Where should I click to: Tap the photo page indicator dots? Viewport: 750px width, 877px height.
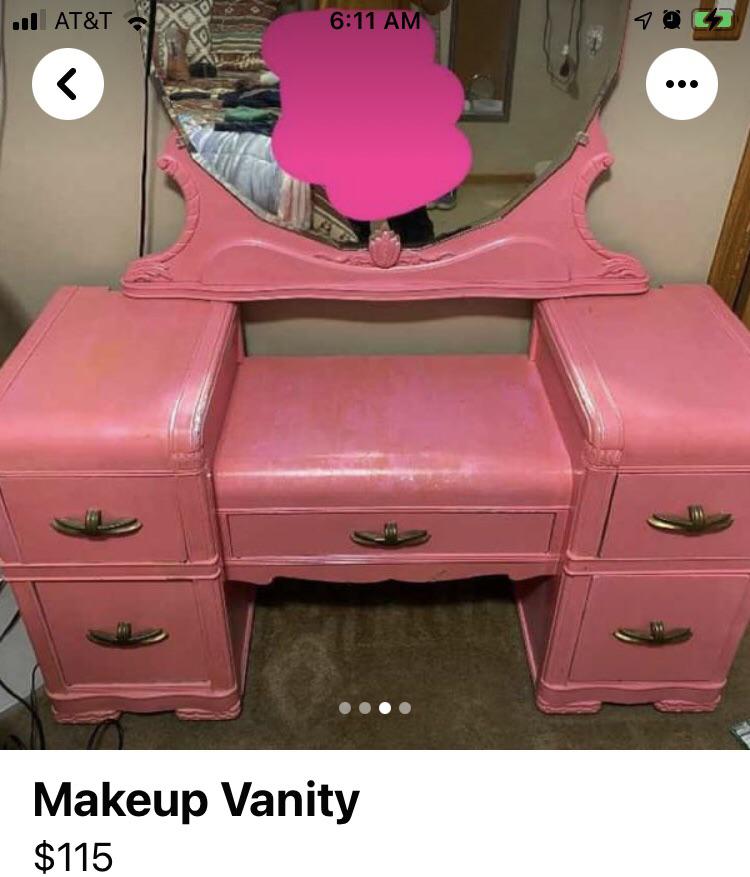pyautogui.click(x=375, y=708)
